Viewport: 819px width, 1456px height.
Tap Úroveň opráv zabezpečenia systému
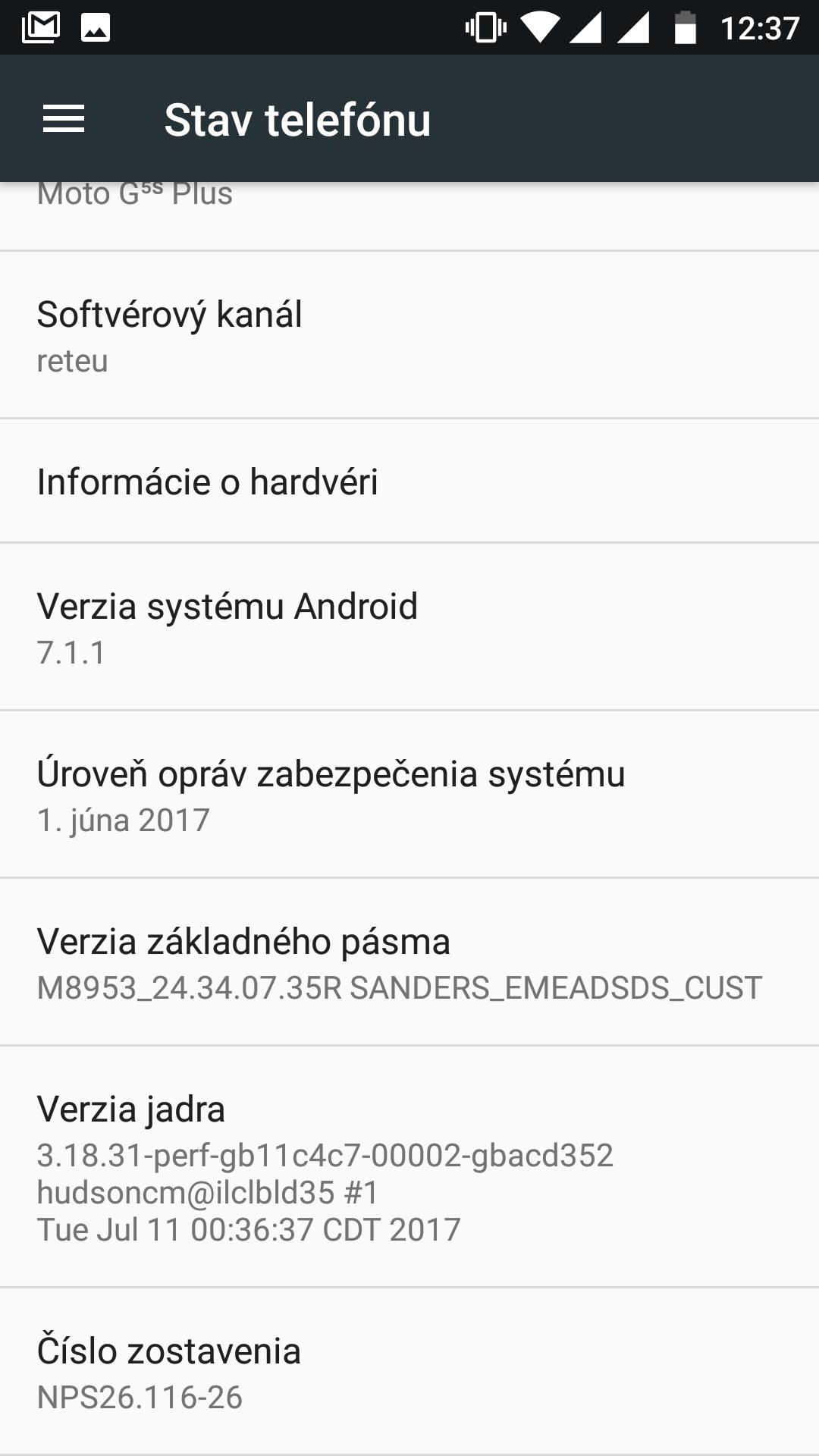(x=409, y=795)
